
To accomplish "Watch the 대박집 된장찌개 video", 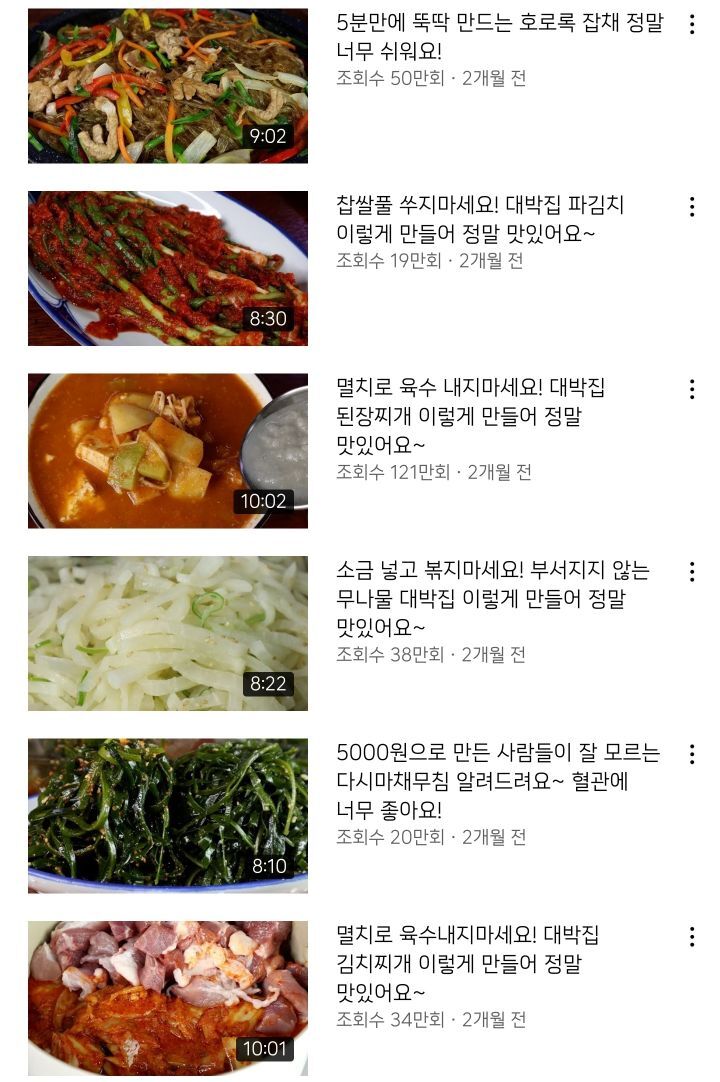I will point(168,451).
